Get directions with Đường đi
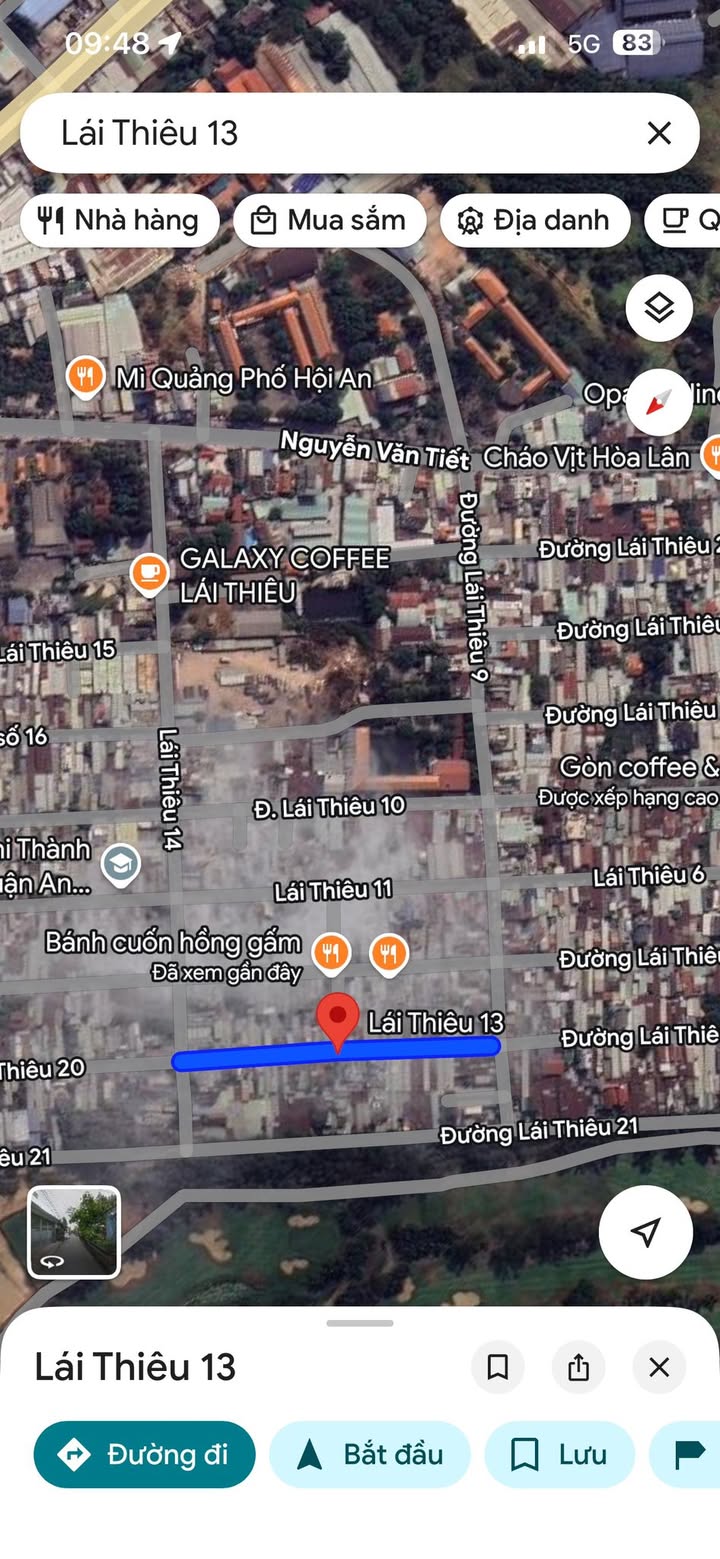720x1559 pixels. 144,1454
